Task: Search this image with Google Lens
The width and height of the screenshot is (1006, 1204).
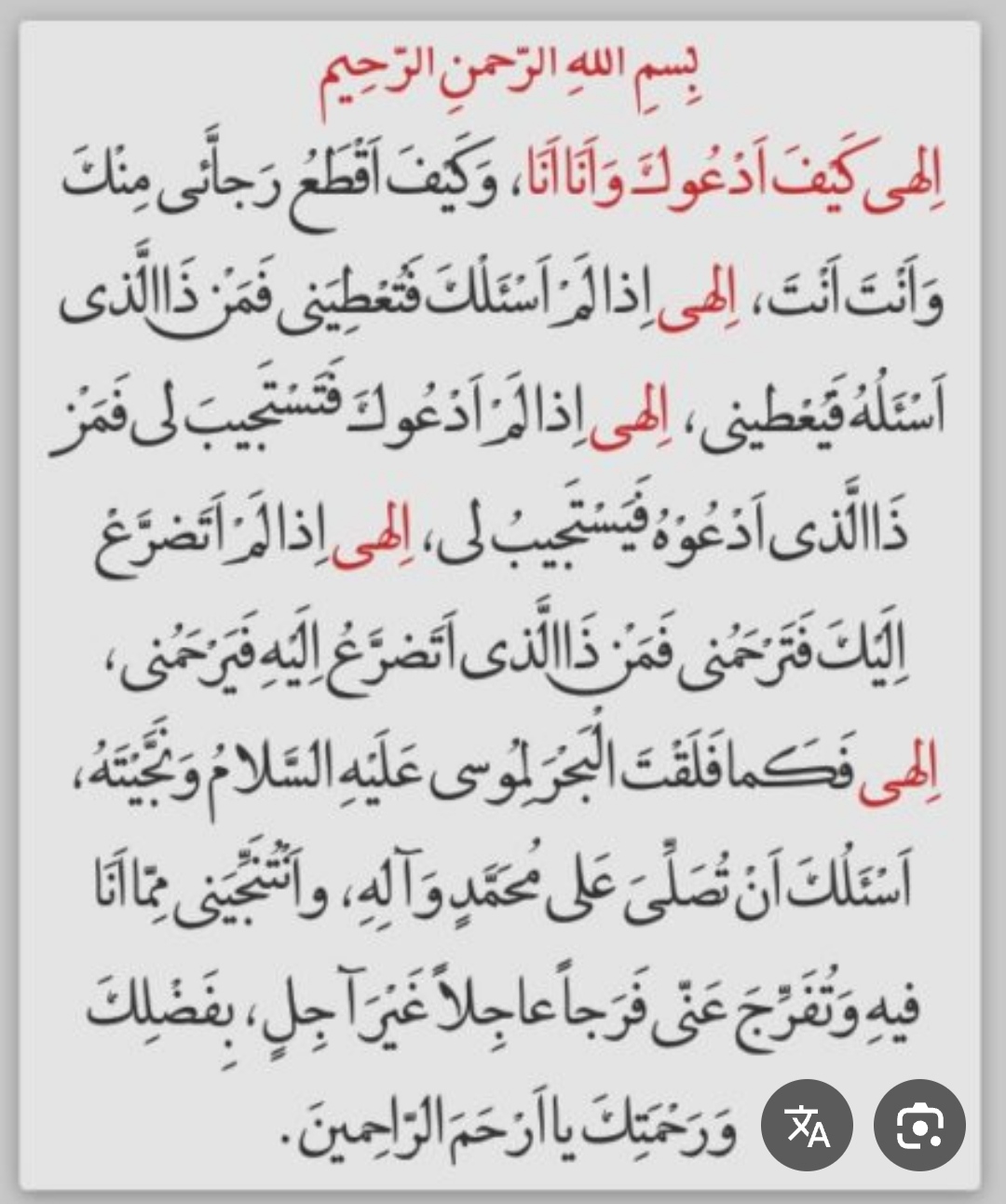Action: pyautogui.click(x=919, y=1127)
